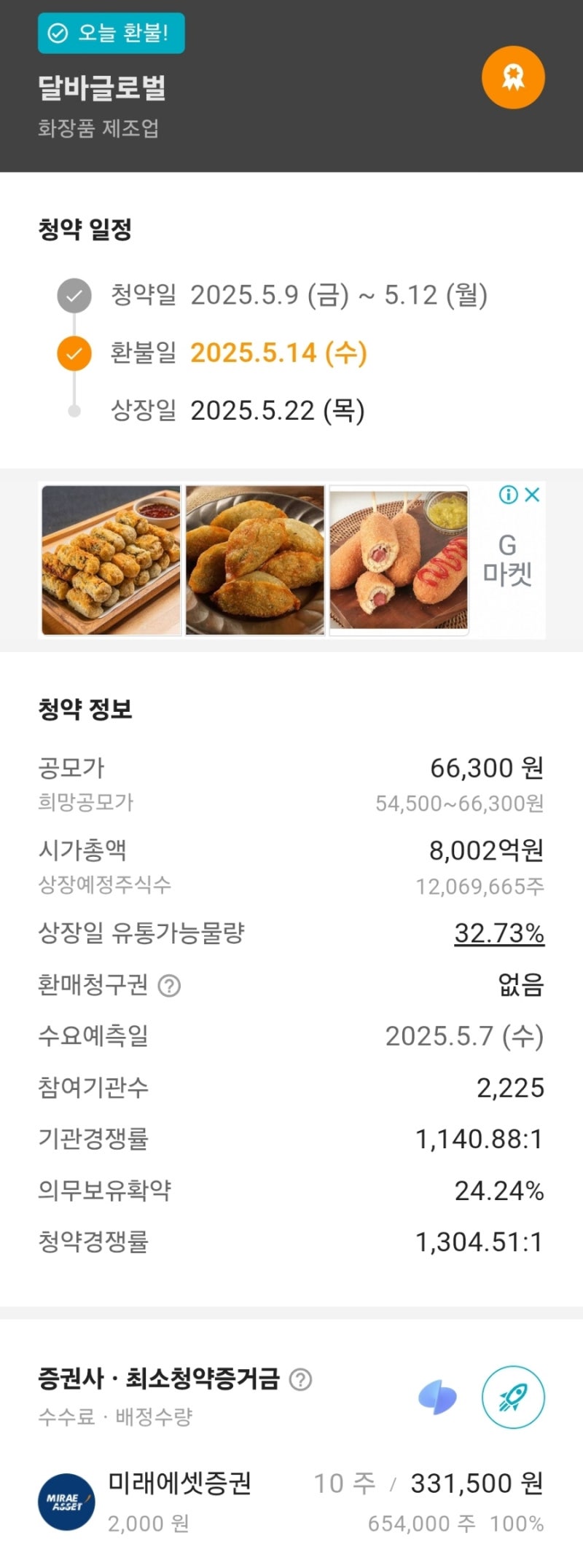Open the 미래에셋증권 brokerage row

pos(291,1502)
